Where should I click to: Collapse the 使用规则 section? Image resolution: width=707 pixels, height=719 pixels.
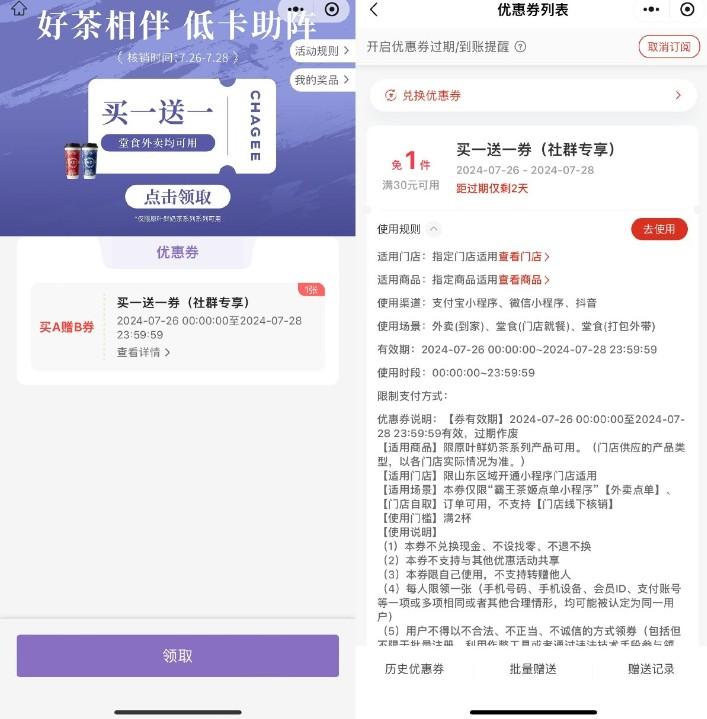[433, 229]
